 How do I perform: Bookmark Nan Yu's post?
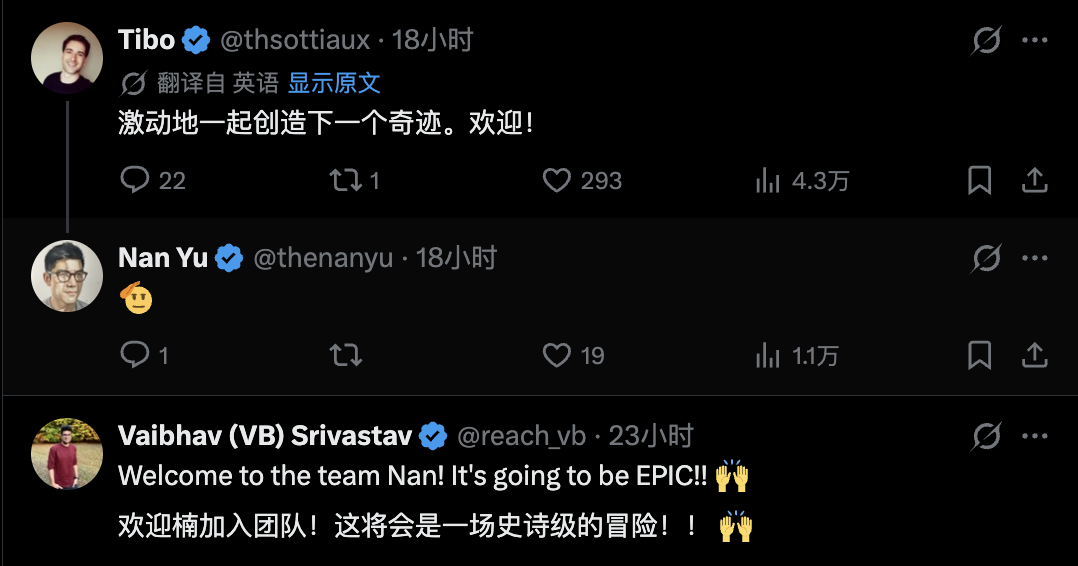[980, 356]
